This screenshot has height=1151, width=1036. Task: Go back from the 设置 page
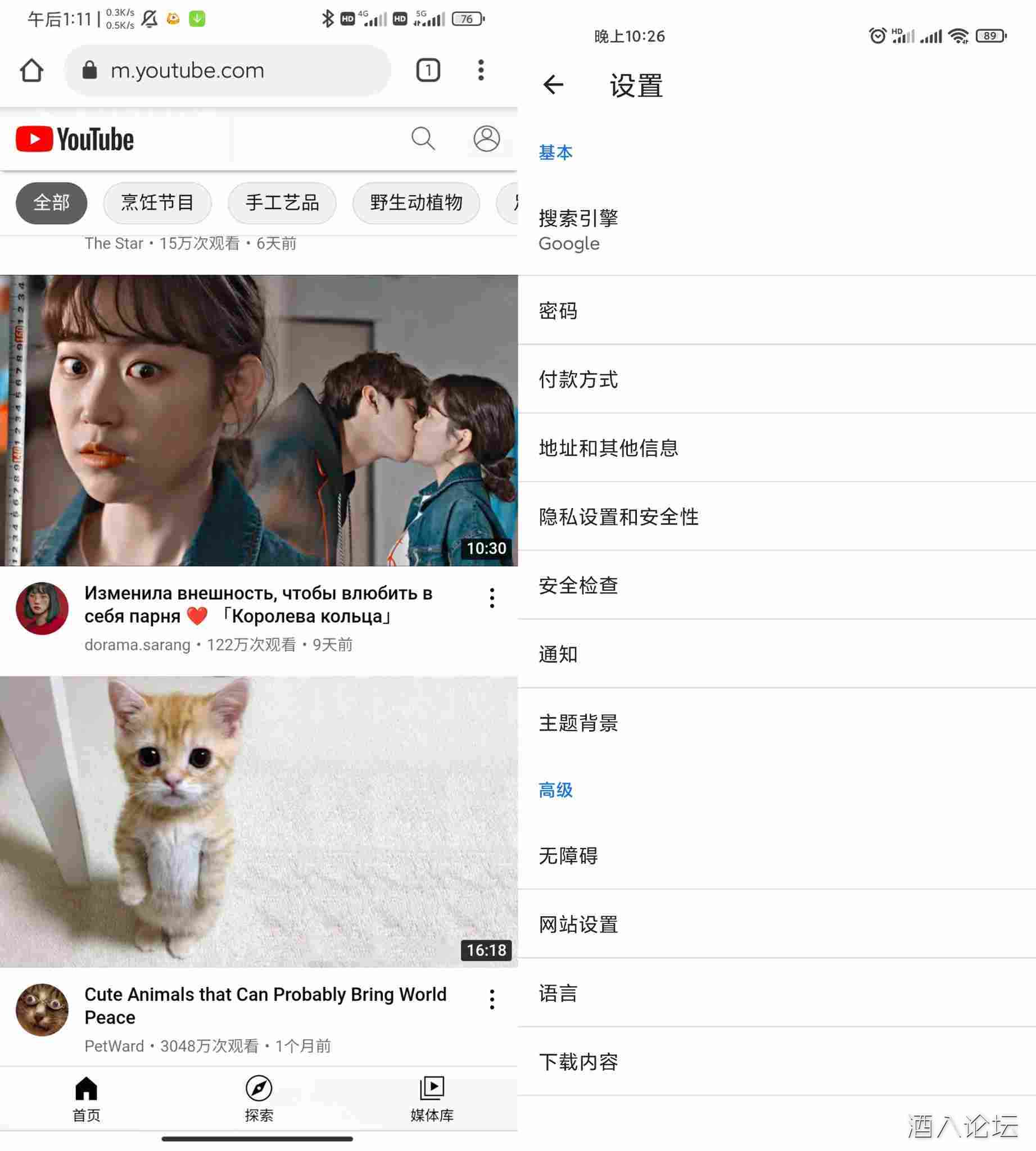tap(553, 85)
